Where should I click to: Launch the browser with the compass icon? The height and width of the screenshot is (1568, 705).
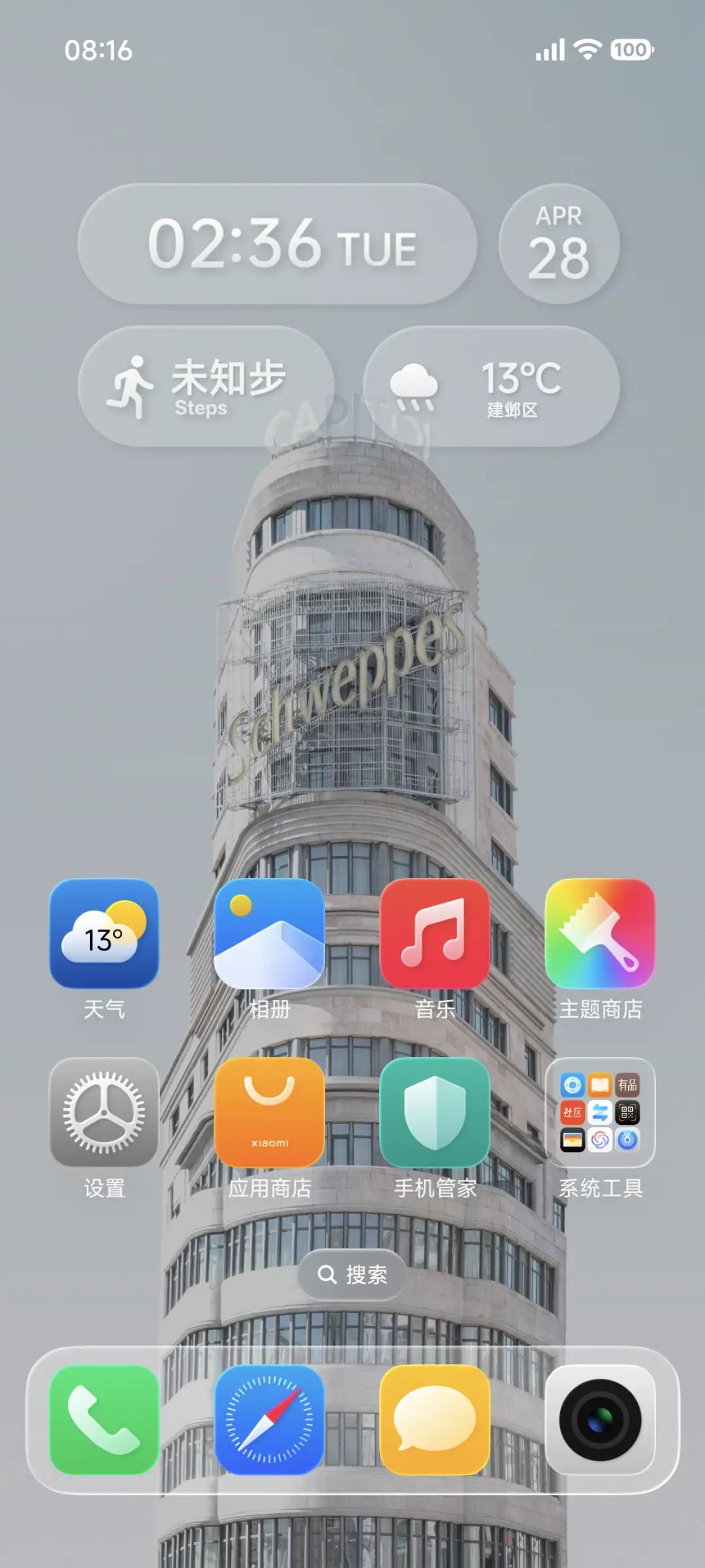269,1420
